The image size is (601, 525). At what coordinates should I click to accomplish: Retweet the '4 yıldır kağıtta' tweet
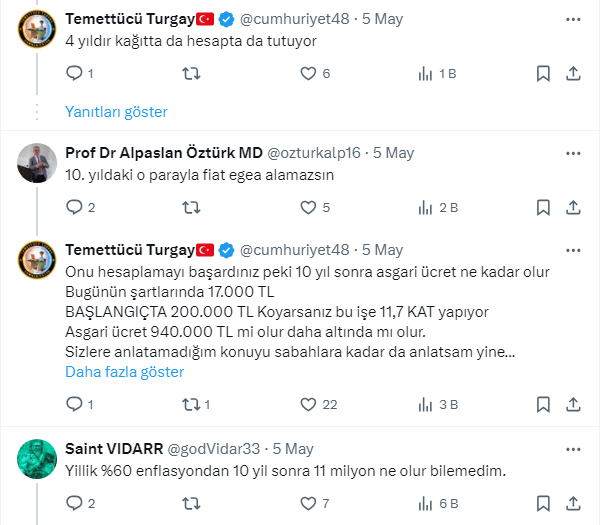(x=190, y=73)
